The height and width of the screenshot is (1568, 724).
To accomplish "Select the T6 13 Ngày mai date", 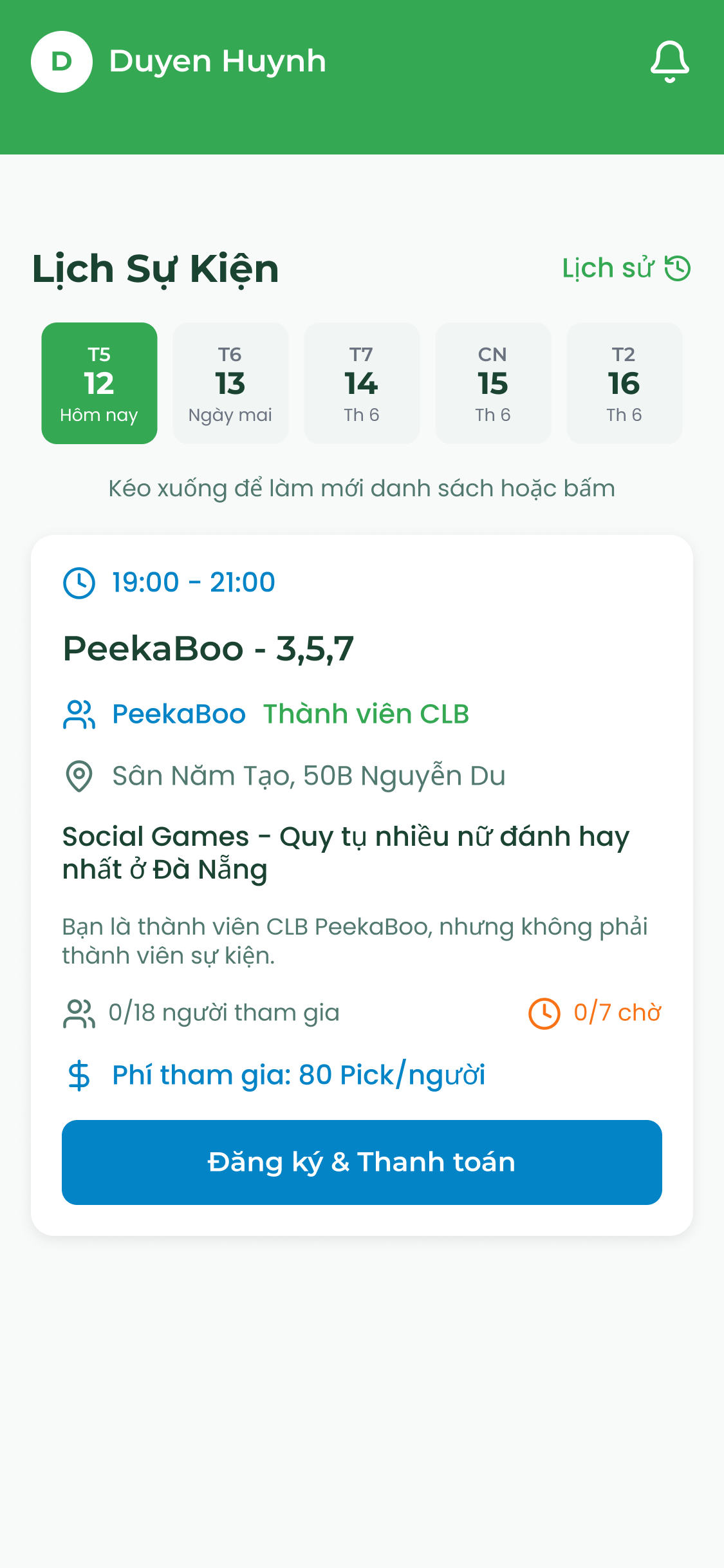I will click(x=230, y=383).
